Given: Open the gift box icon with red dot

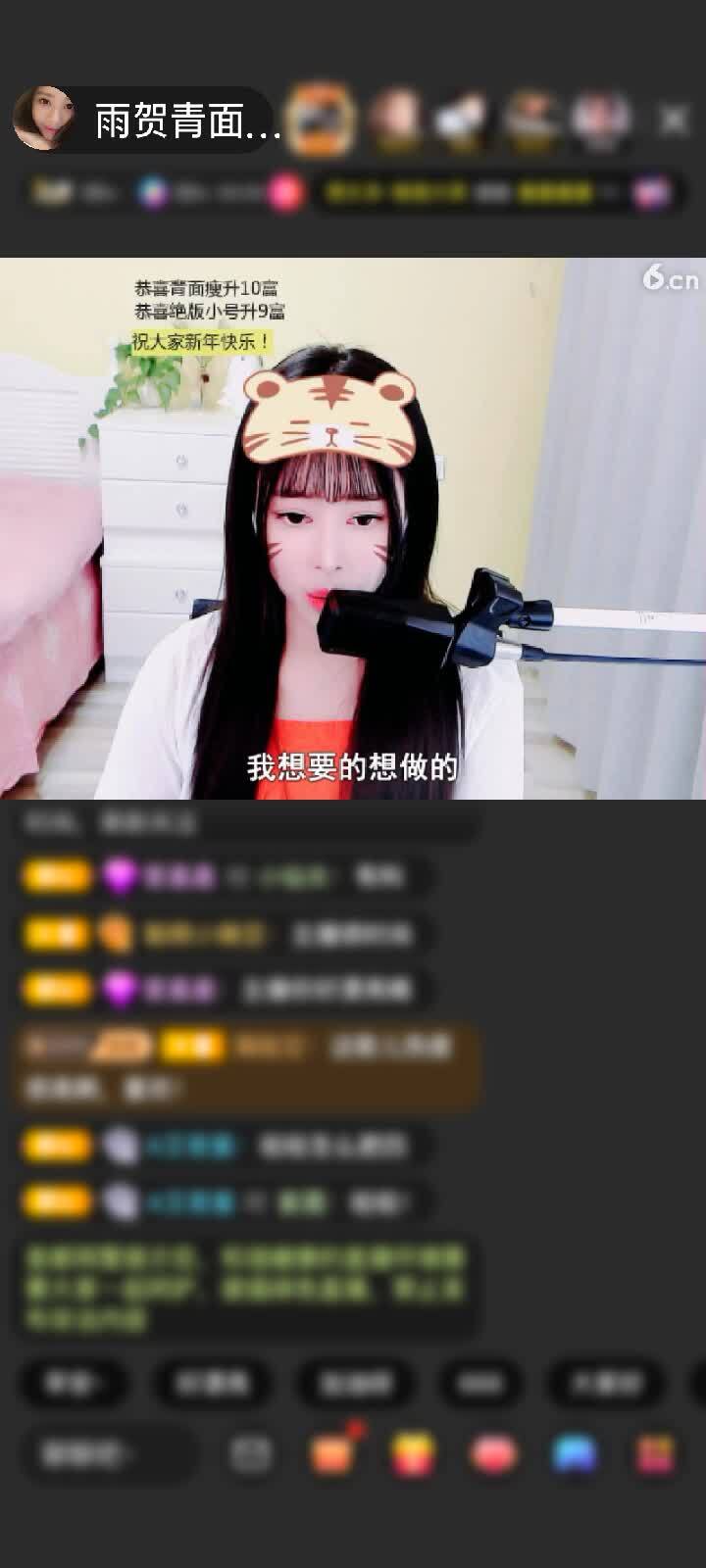Looking at the screenshot, I should point(333,1453).
